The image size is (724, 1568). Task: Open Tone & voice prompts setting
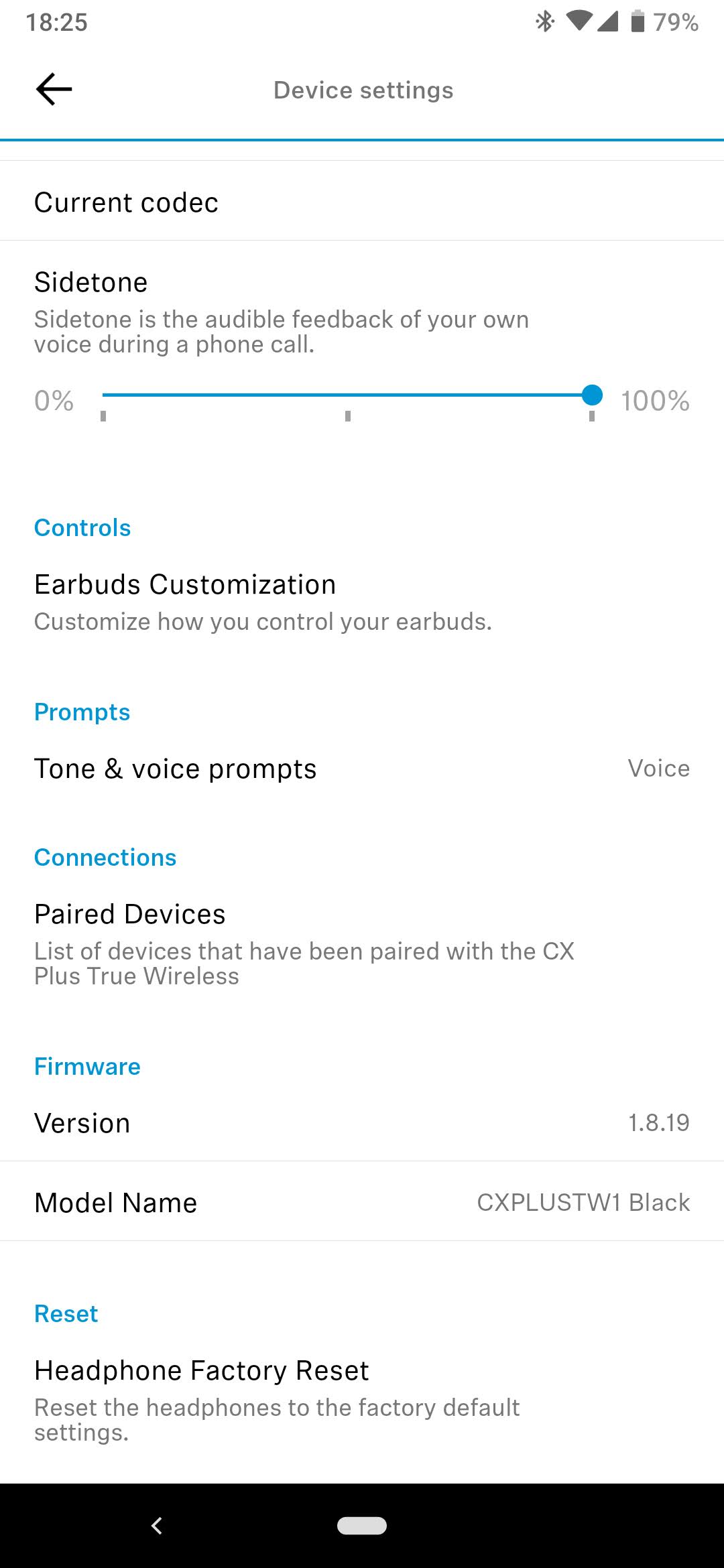[x=362, y=769]
